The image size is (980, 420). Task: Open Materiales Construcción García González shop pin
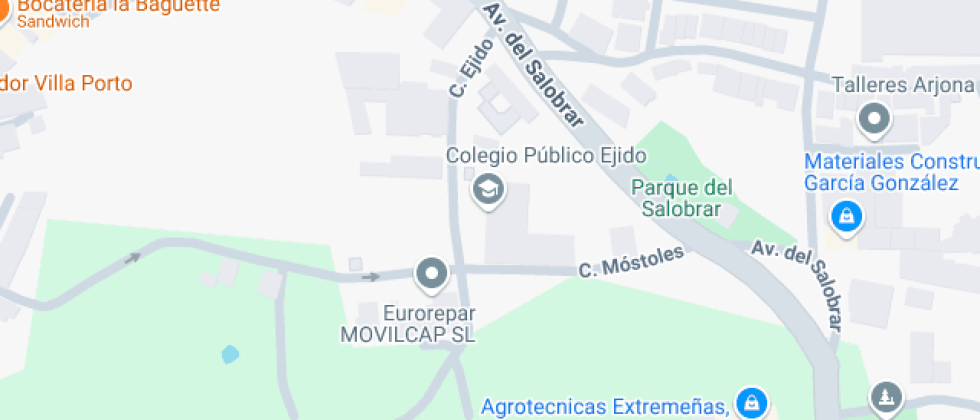[846, 218]
